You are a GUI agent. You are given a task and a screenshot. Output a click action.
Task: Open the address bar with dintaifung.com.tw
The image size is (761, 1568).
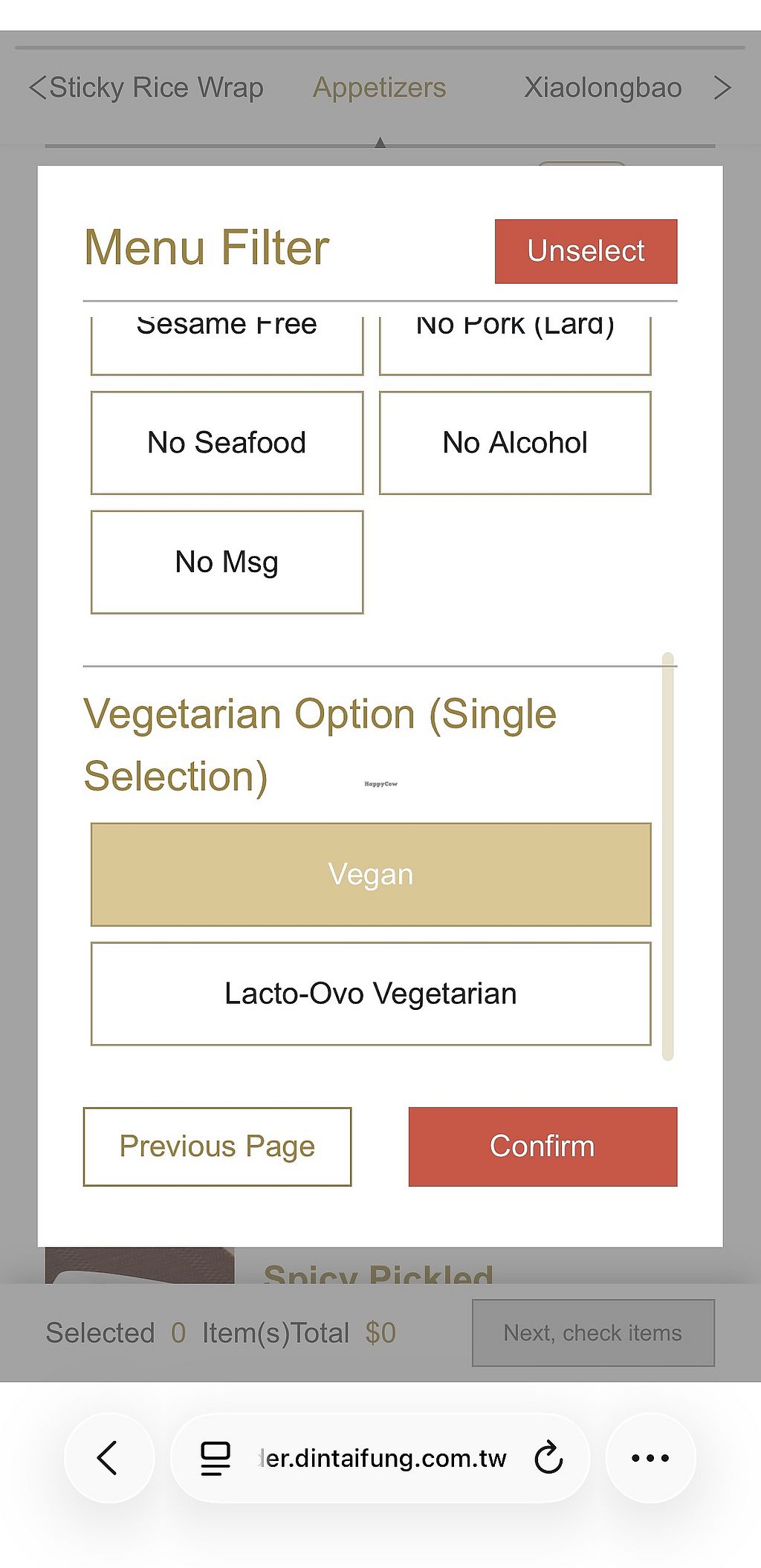(383, 1458)
